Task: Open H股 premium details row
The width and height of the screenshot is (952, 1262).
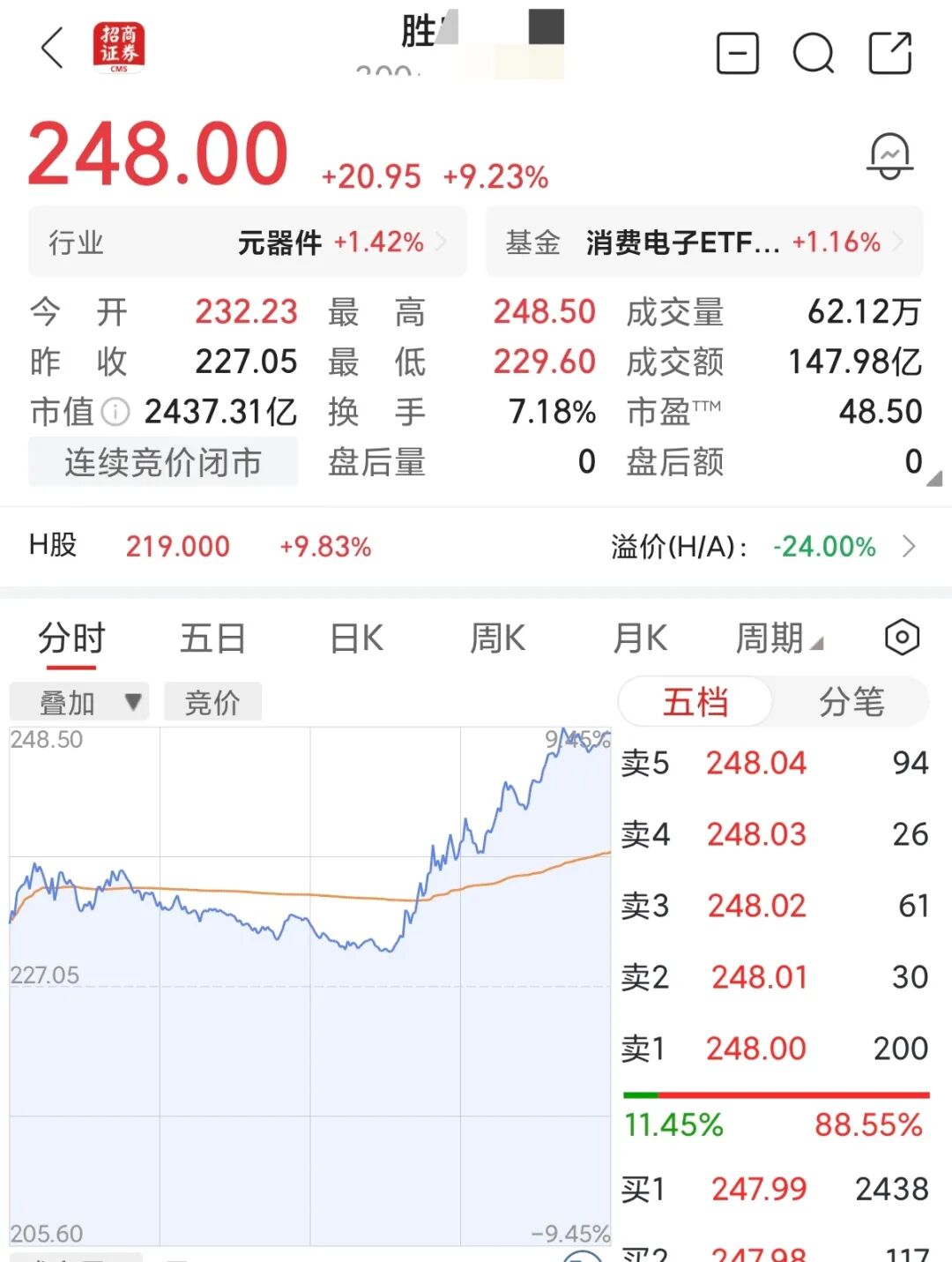Action: coord(476,547)
